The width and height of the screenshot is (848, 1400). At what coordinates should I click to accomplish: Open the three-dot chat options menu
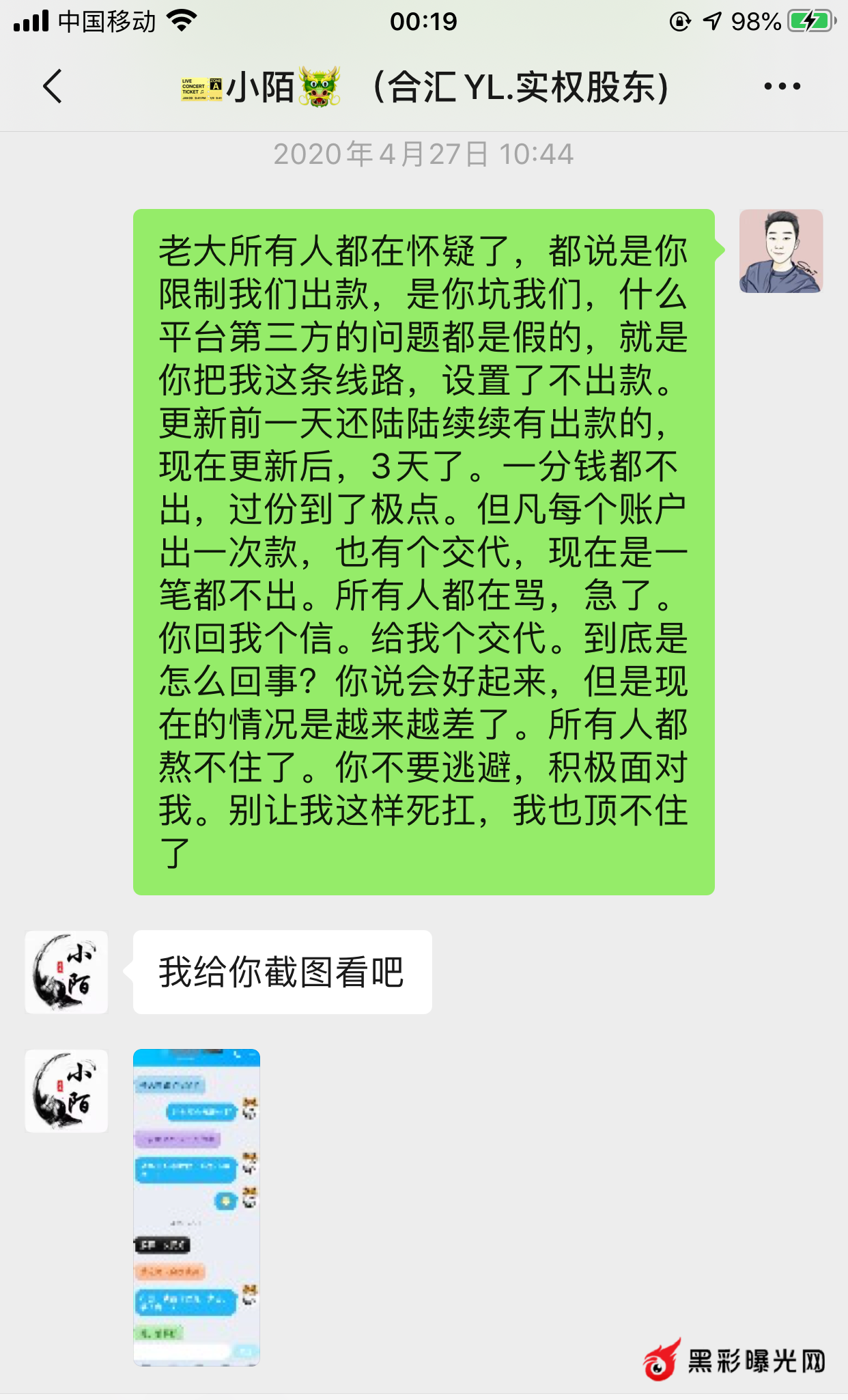tap(782, 87)
